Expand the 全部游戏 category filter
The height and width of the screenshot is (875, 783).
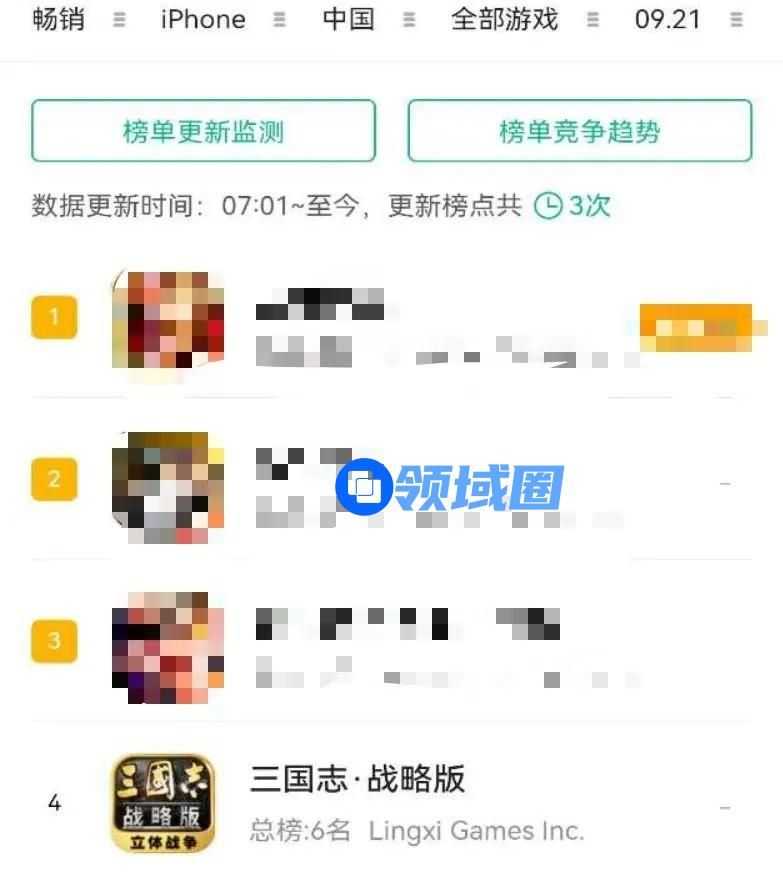(524, 19)
